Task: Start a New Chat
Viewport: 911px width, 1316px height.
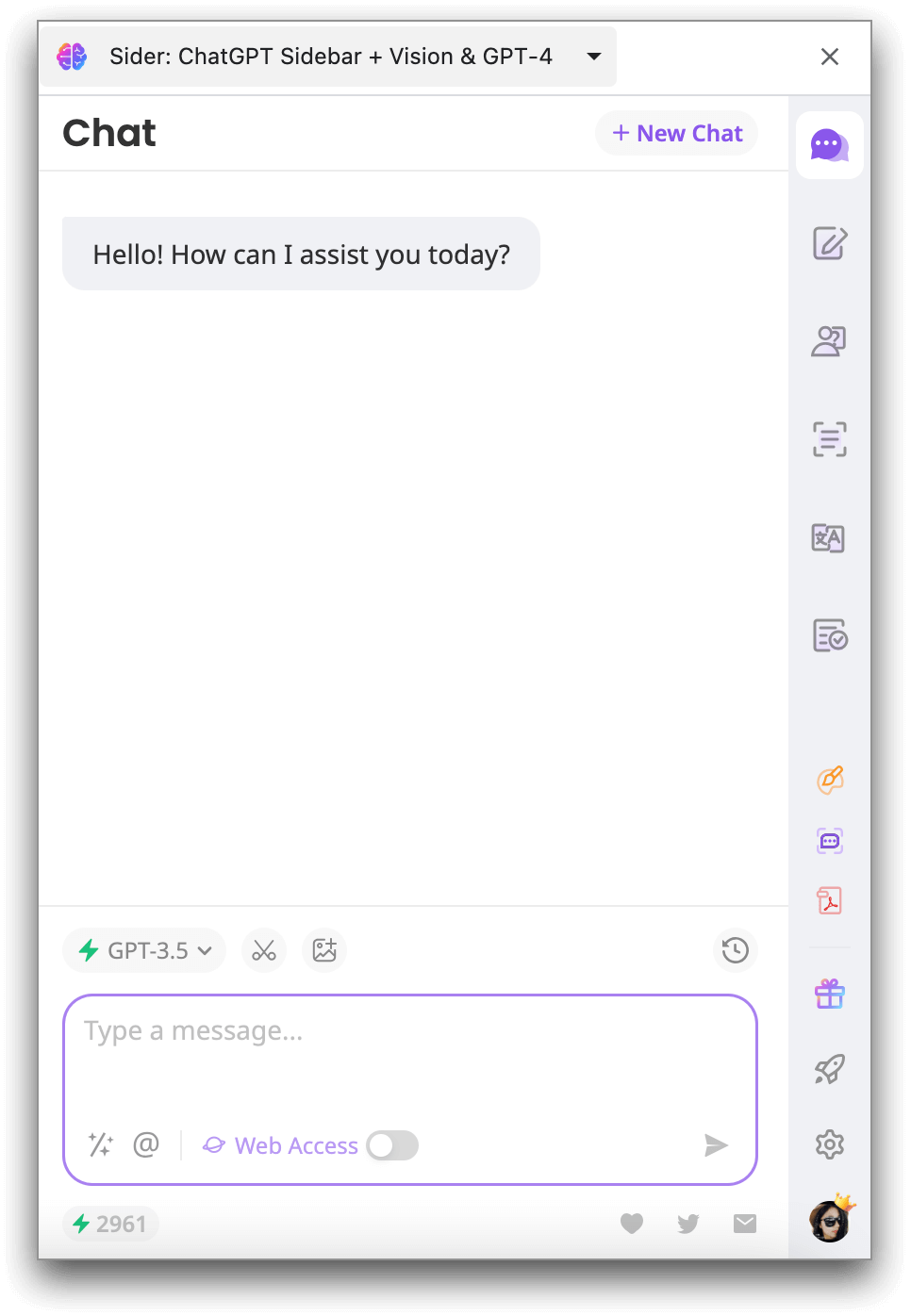Action: click(x=676, y=133)
